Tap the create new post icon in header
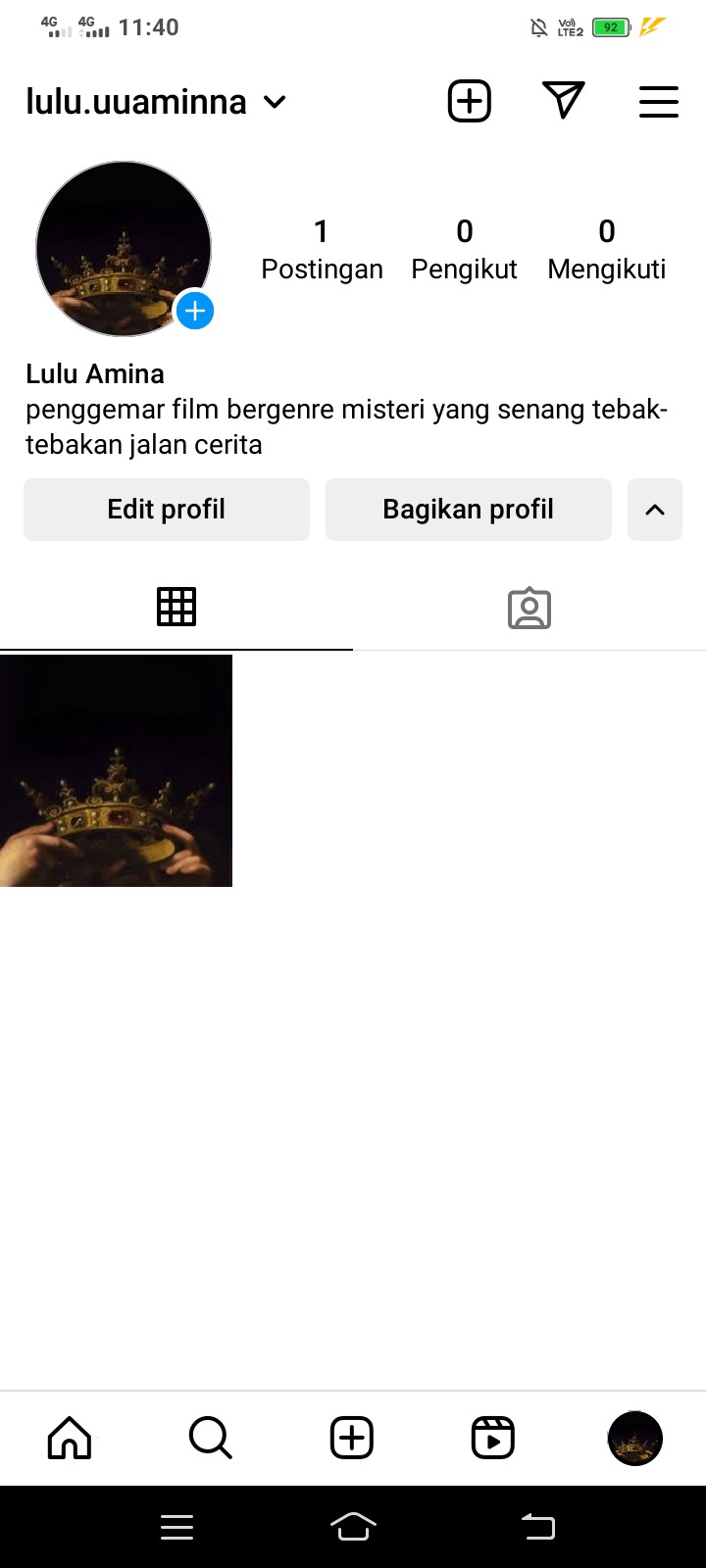The image size is (706, 1568). (x=469, y=102)
